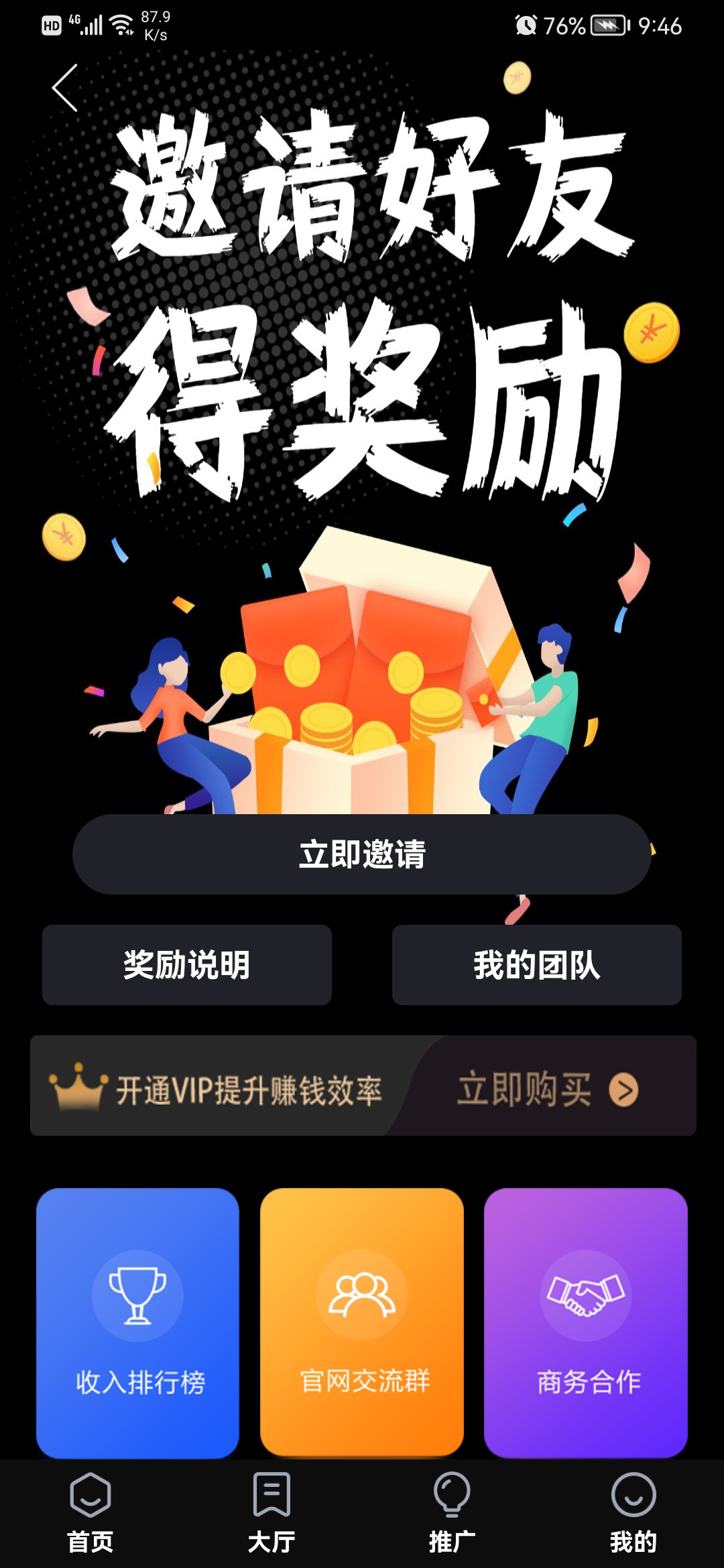Screen dimensions: 724x1568
Task: Tap 立即购买 on the VIP banner
Action: pyautogui.click(x=546, y=1089)
